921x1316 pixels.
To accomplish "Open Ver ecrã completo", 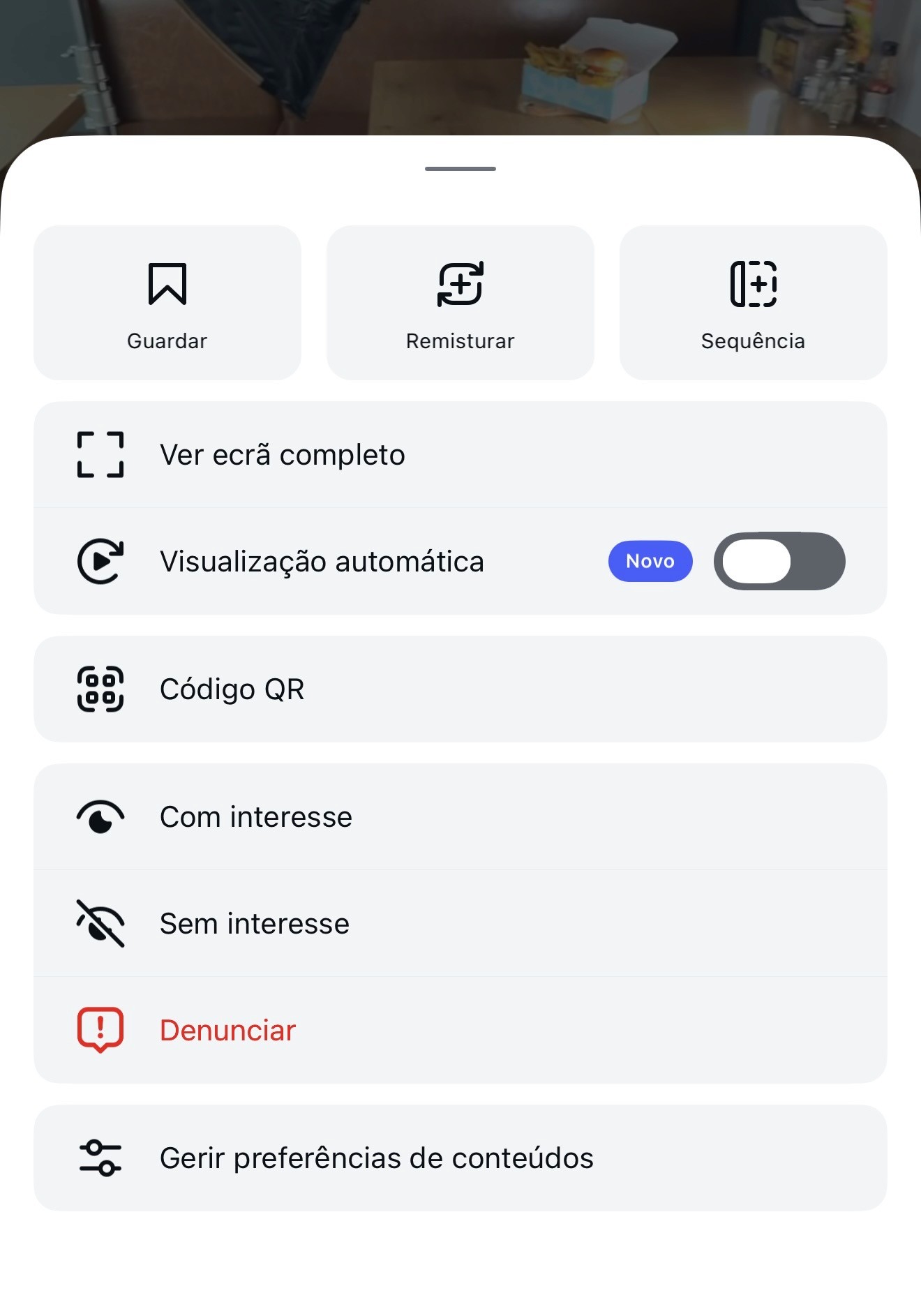I will (x=460, y=454).
